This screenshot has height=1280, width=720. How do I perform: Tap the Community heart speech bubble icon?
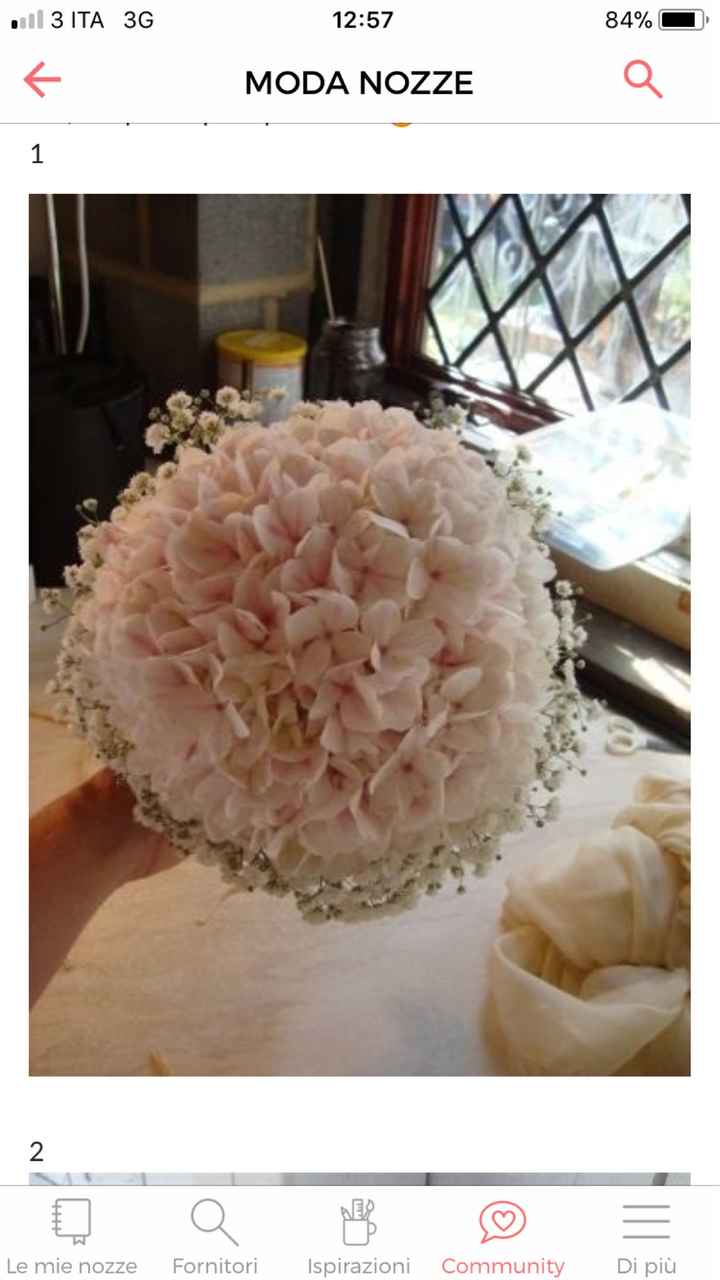pos(503,1220)
